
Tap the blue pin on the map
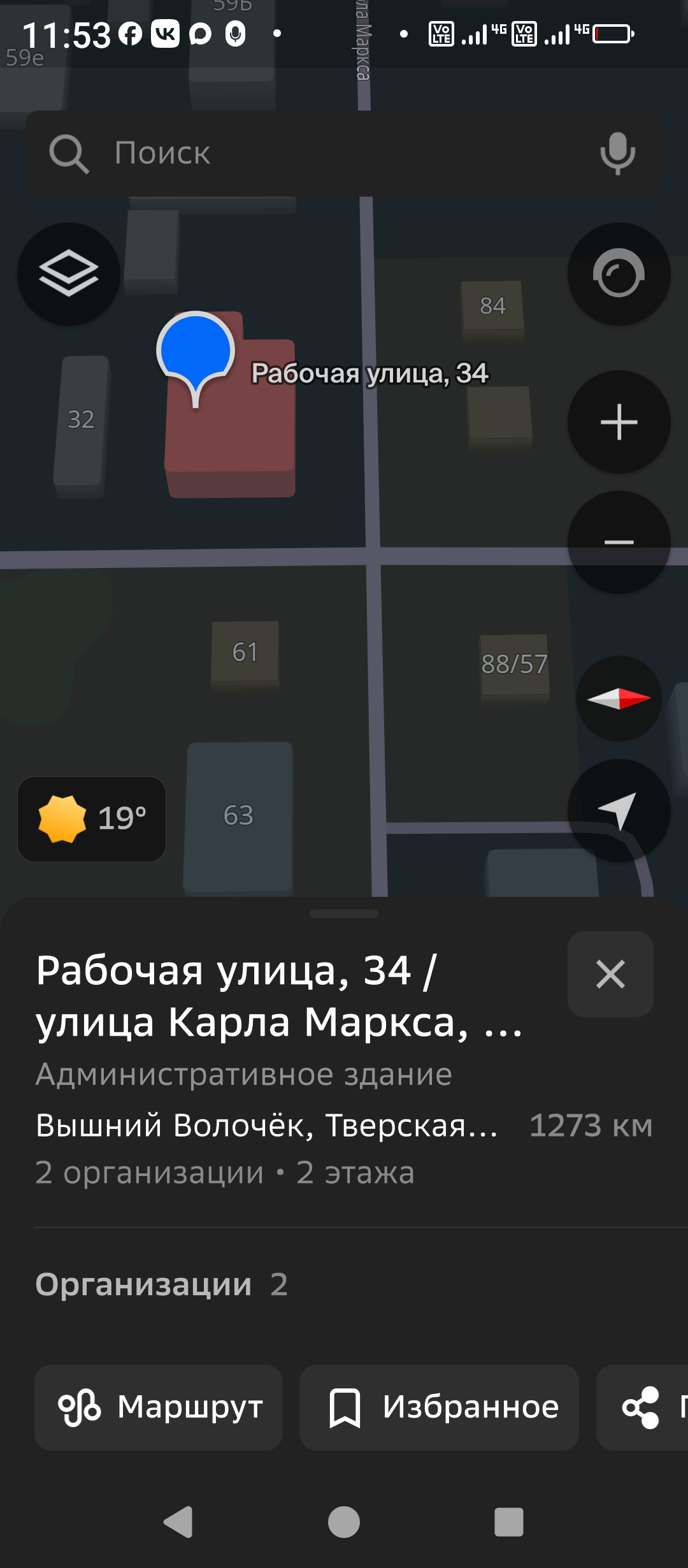coord(196,351)
